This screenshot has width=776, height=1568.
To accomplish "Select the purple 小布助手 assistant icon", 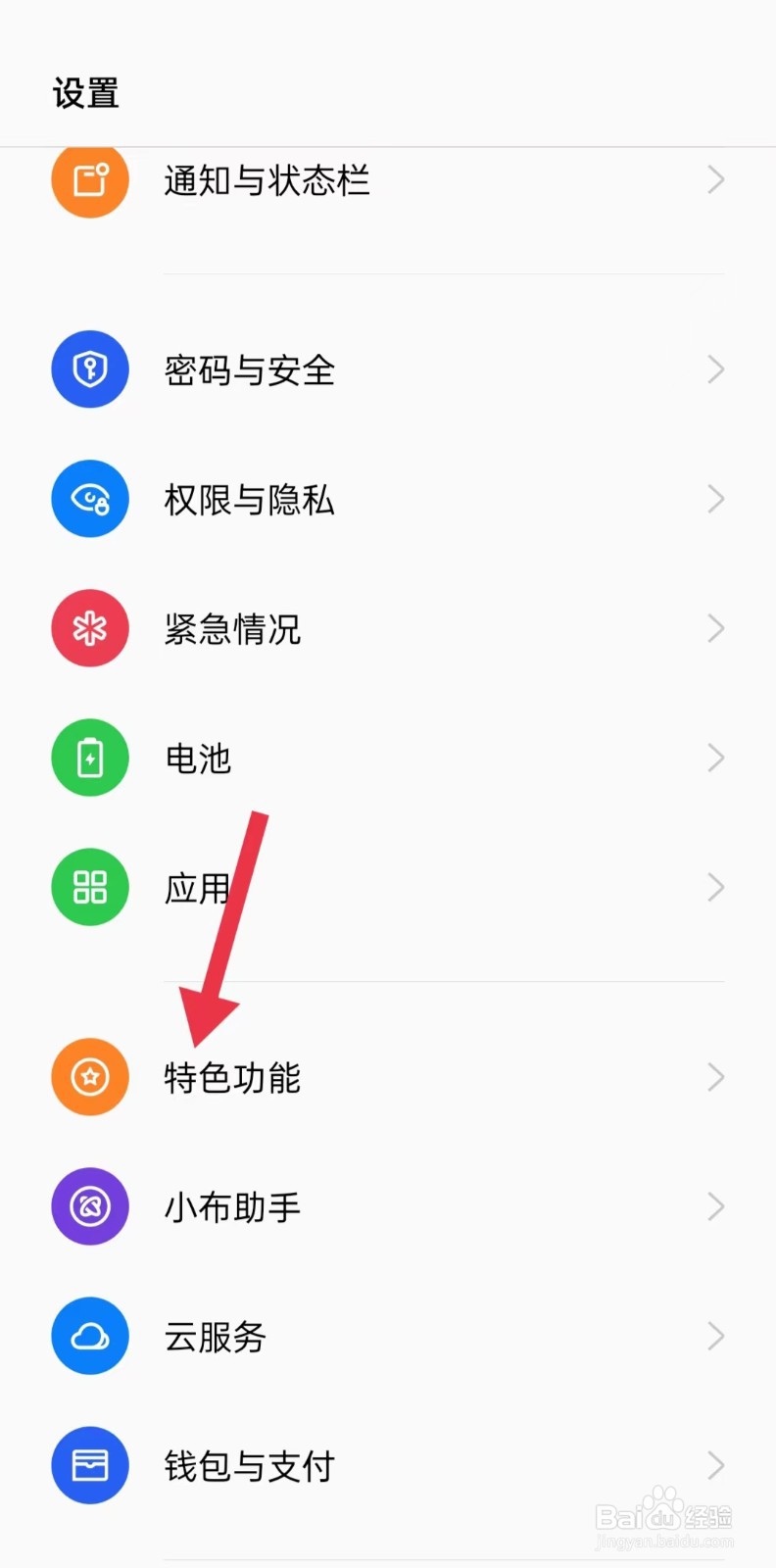I will point(89,1206).
